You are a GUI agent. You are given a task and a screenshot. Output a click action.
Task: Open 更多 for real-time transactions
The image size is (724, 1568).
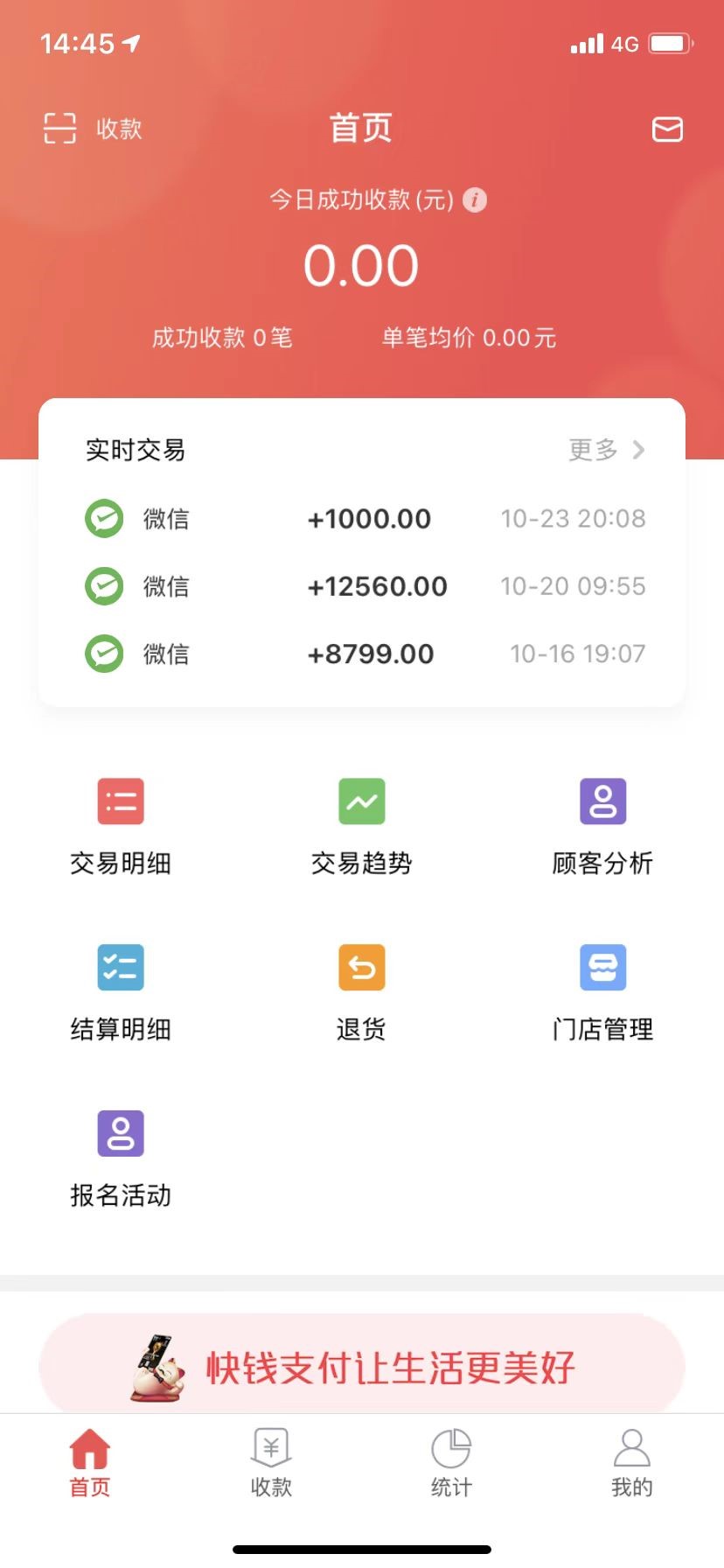(607, 450)
